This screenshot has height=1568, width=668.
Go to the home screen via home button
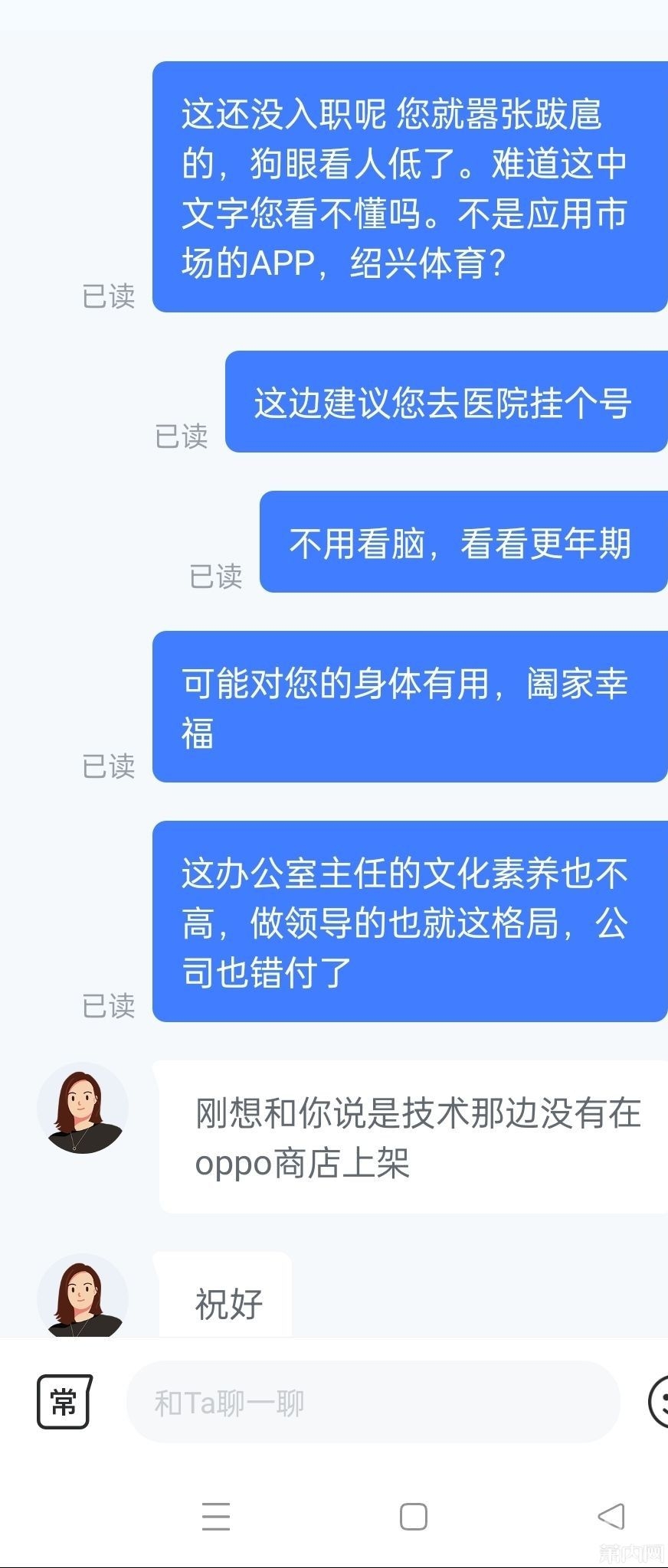(413, 1517)
